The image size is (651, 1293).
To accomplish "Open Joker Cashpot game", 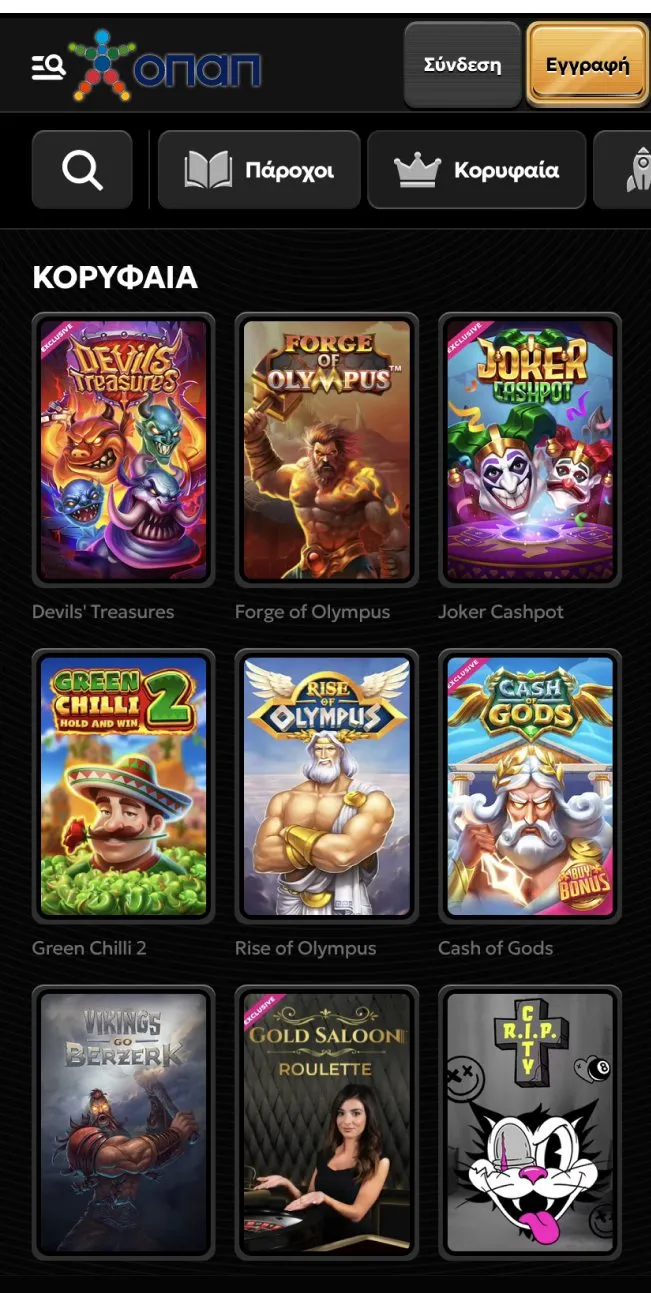I will coord(530,449).
